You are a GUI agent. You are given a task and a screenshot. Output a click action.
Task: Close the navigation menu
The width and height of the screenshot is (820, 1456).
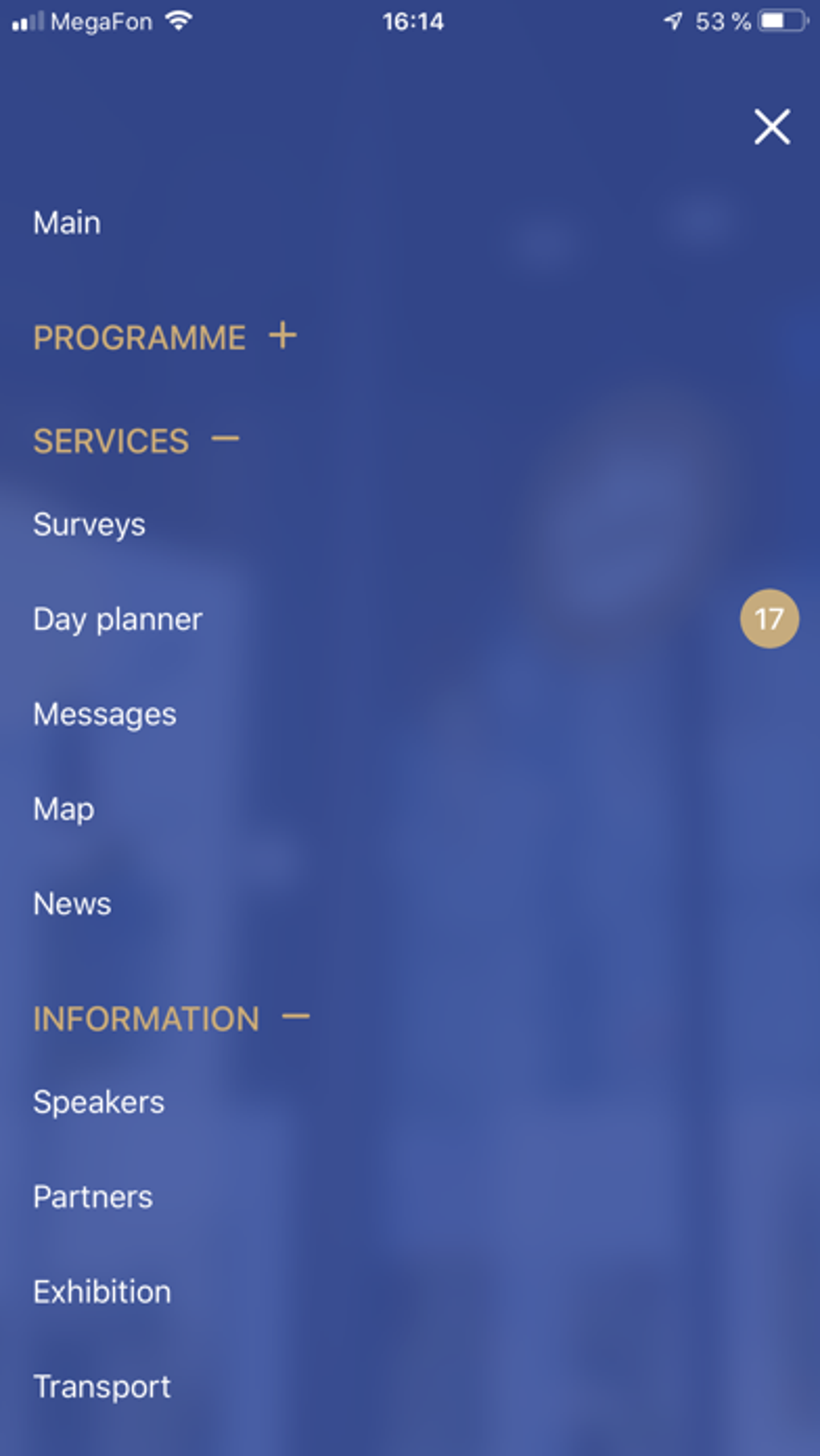pos(772,127)
